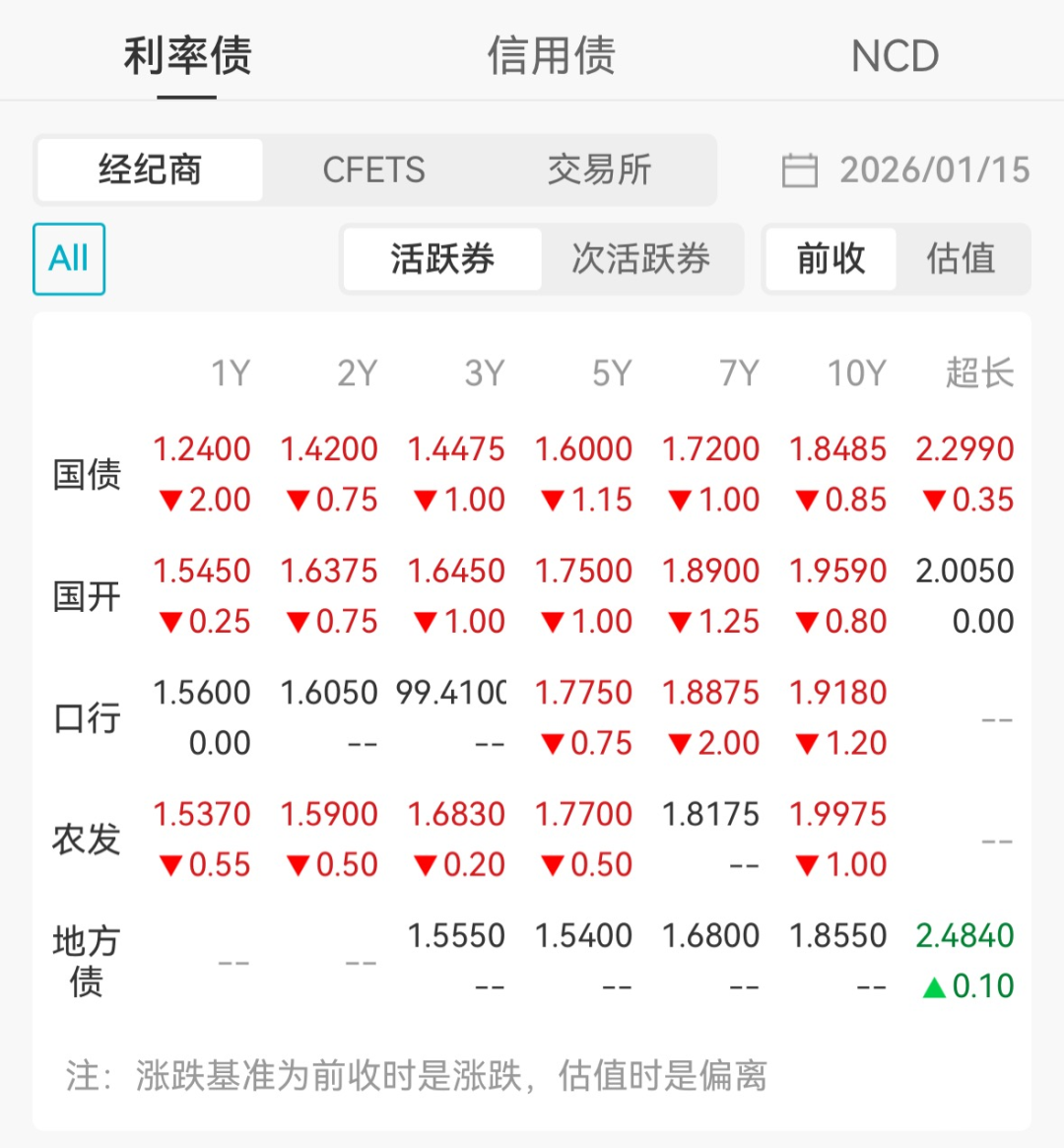
Task: Switch change basis to 估值
Action: coord(961,259)
